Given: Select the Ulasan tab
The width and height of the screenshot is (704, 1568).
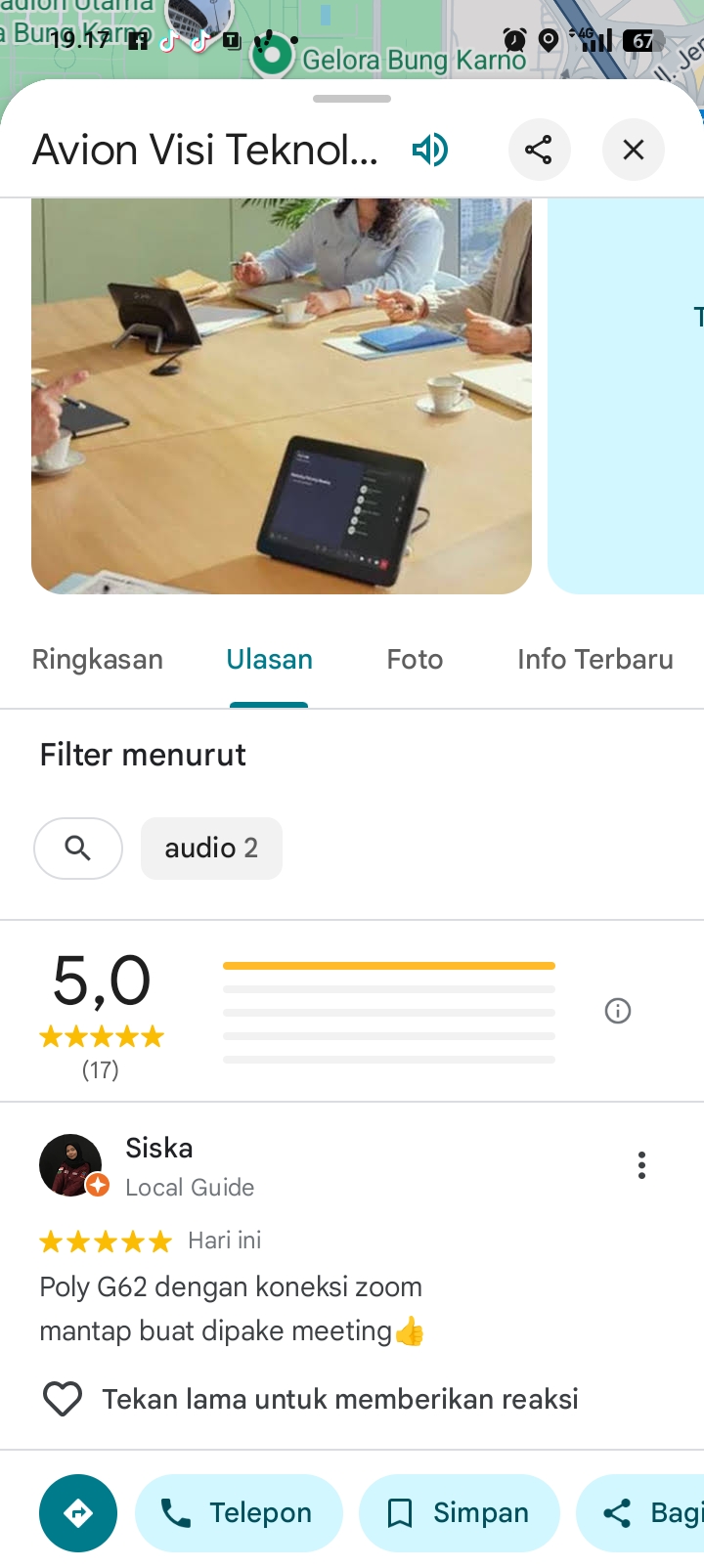Looking at the screenshot, I should [269, 660].
